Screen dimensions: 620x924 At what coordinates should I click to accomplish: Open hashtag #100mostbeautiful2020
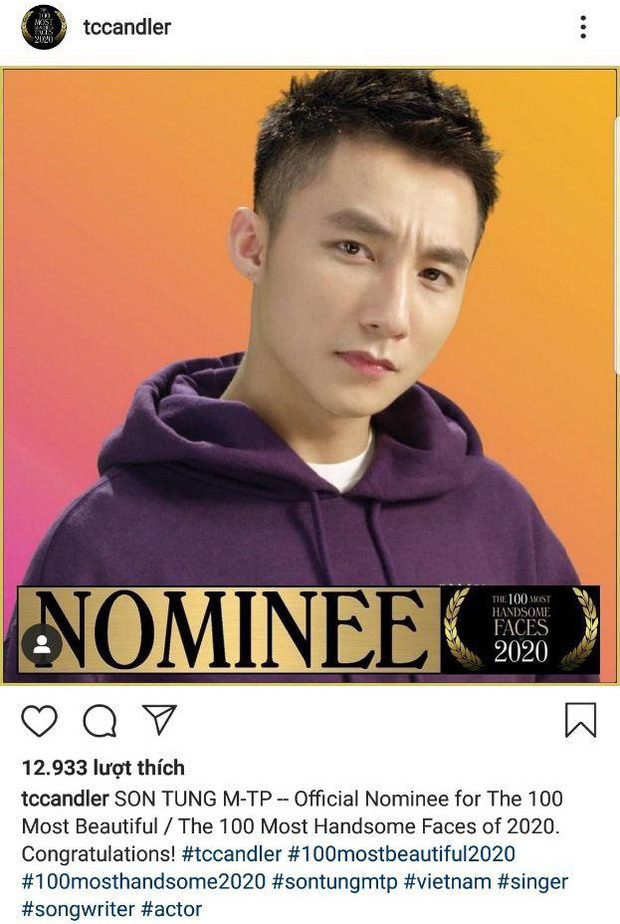tap(401, 854)
